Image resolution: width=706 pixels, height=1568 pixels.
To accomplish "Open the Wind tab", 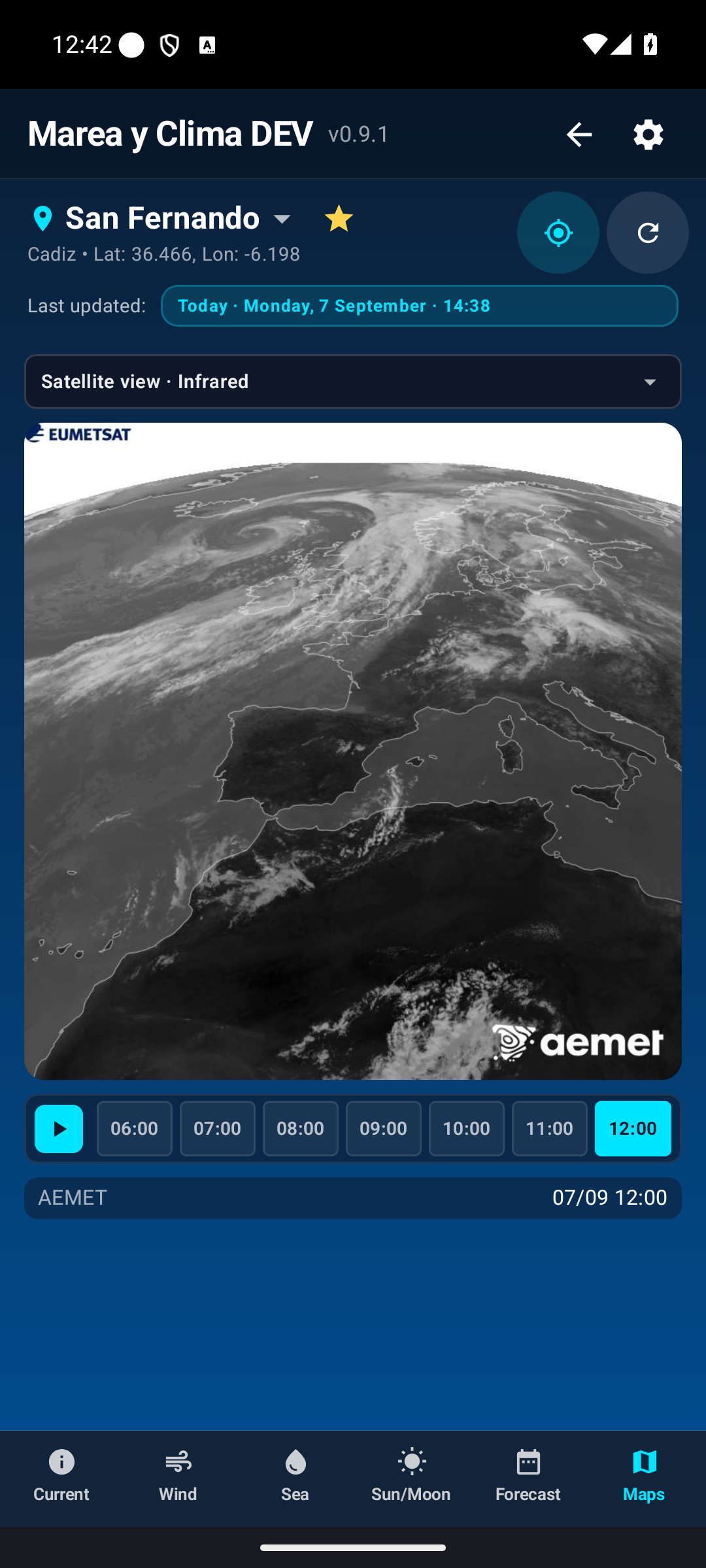I will click(178, 1478).
